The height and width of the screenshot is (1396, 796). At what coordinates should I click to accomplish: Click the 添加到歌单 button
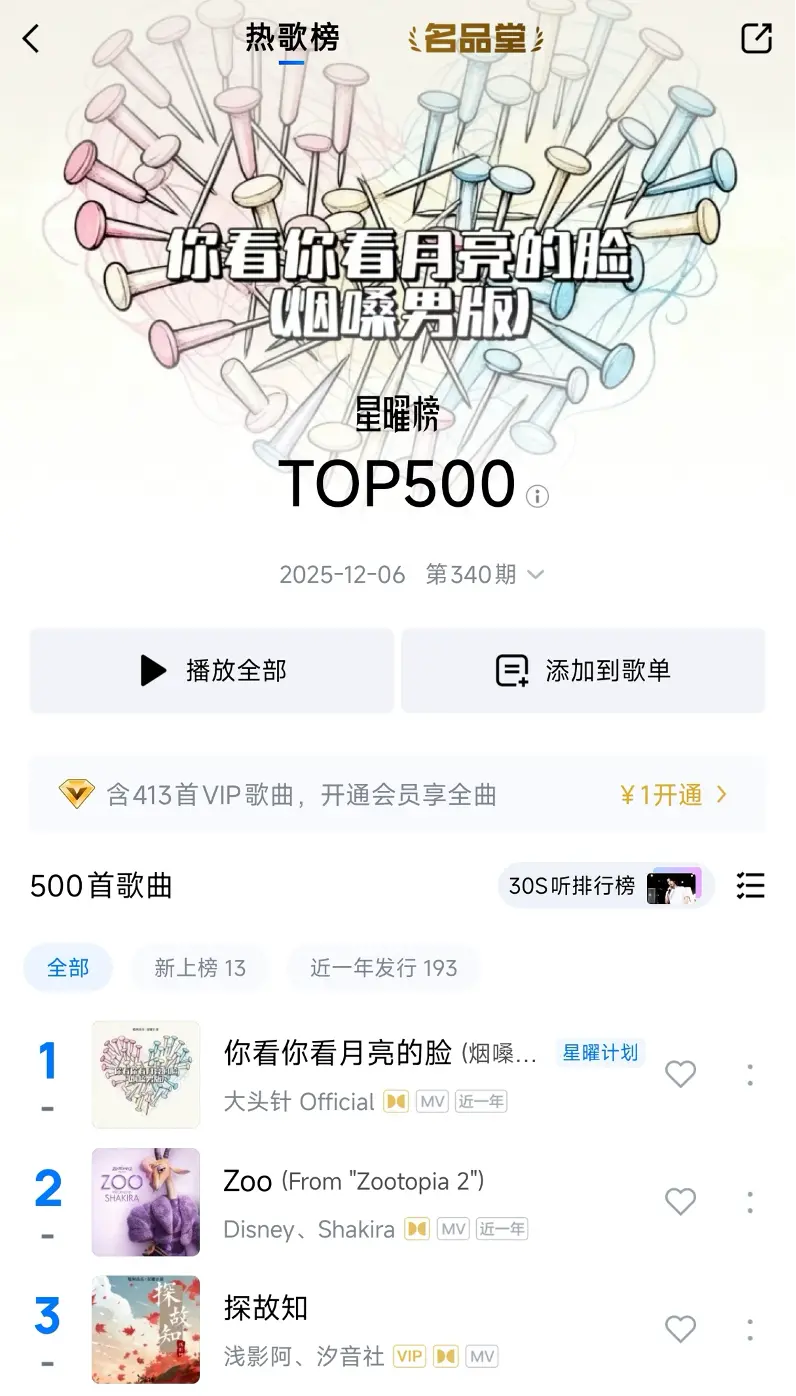click(x=583, y=671)
